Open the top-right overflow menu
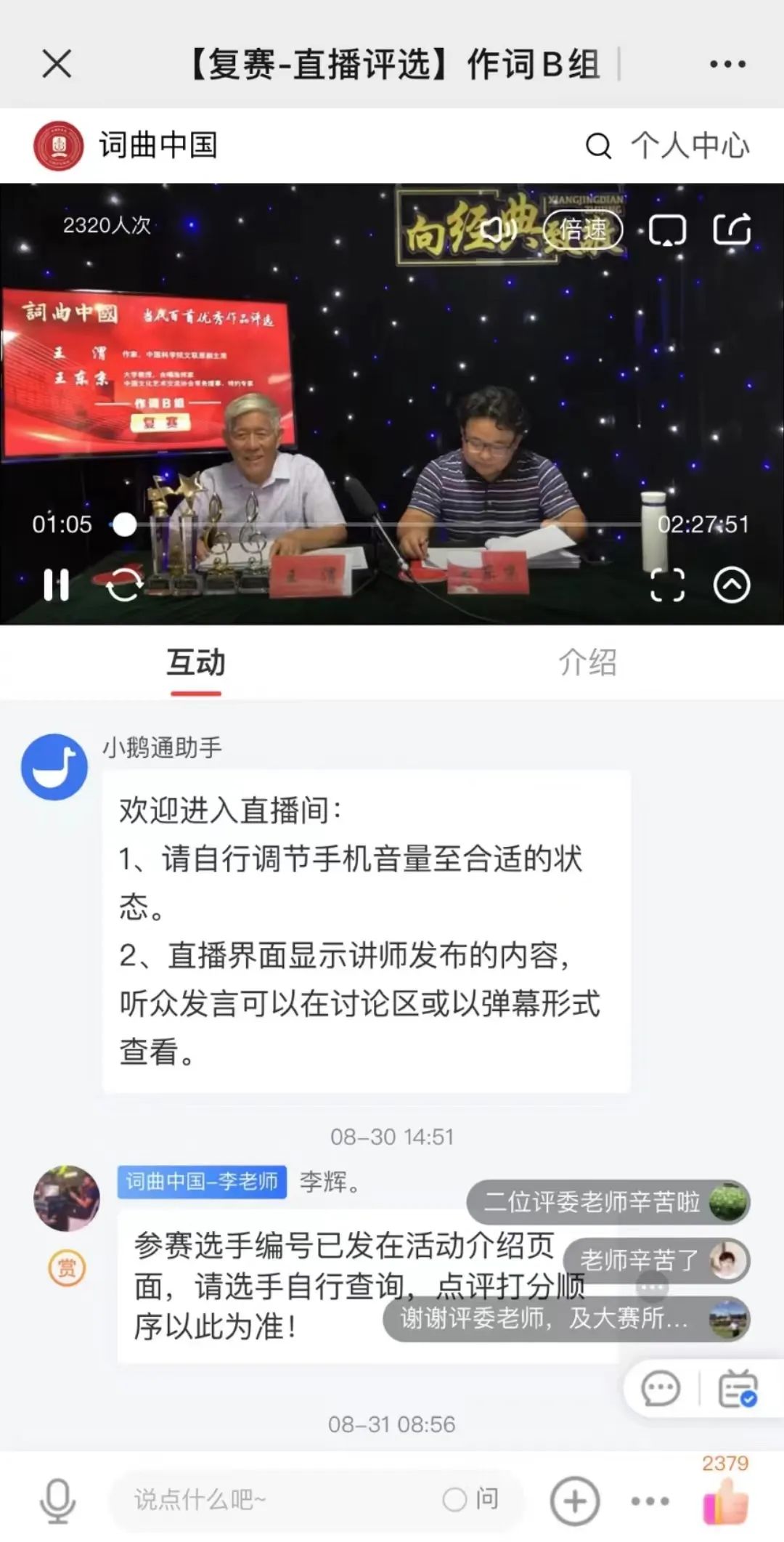The image size is (784, 1542). (x=727, y=64)
